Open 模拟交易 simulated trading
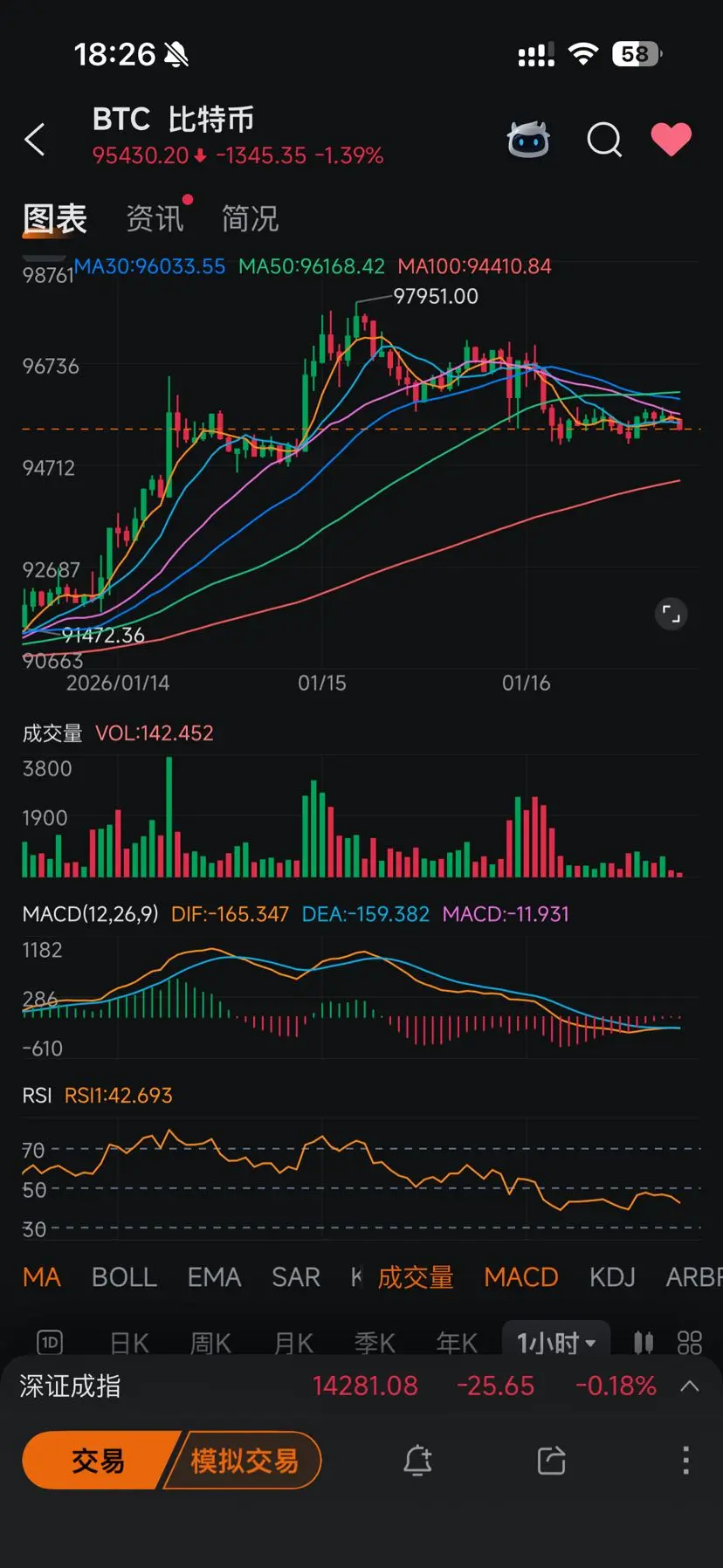 [244, 1461]
